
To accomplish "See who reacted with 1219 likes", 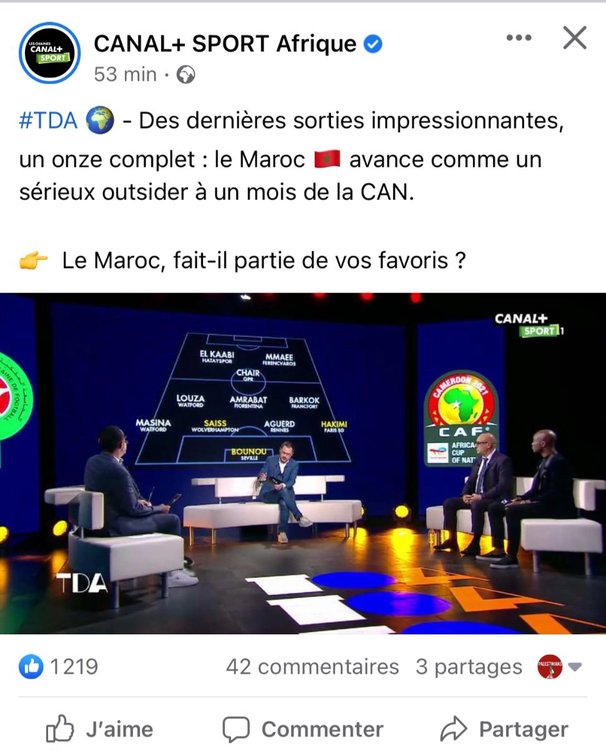I will [60, 666].
